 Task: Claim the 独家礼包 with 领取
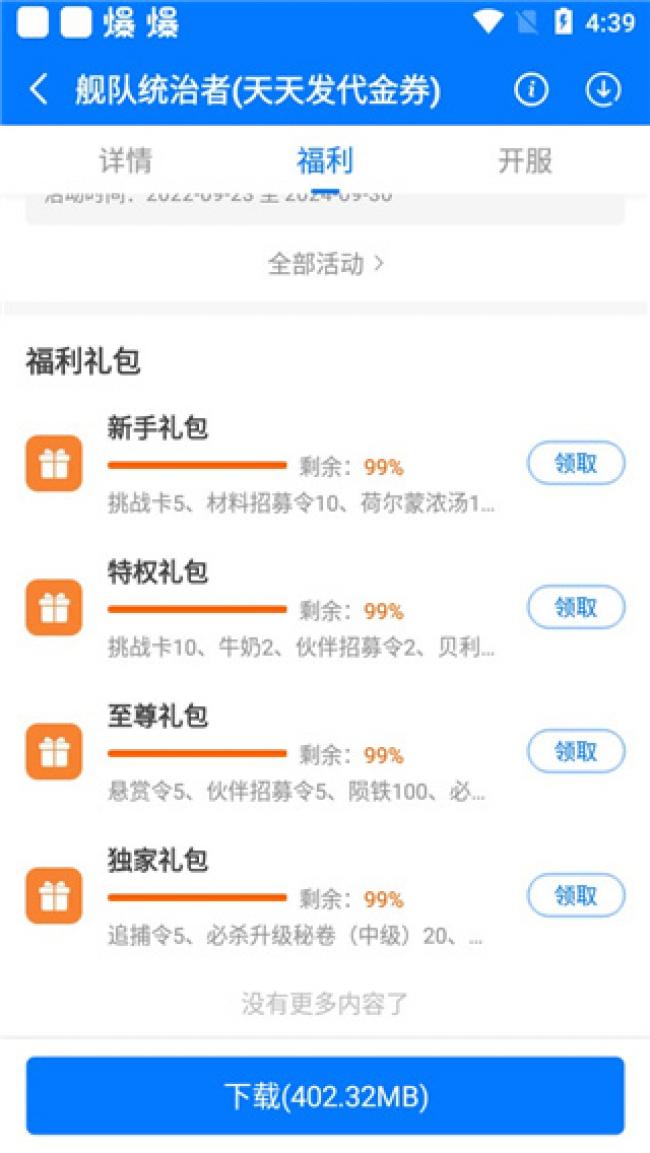click(x=576, y=895)
